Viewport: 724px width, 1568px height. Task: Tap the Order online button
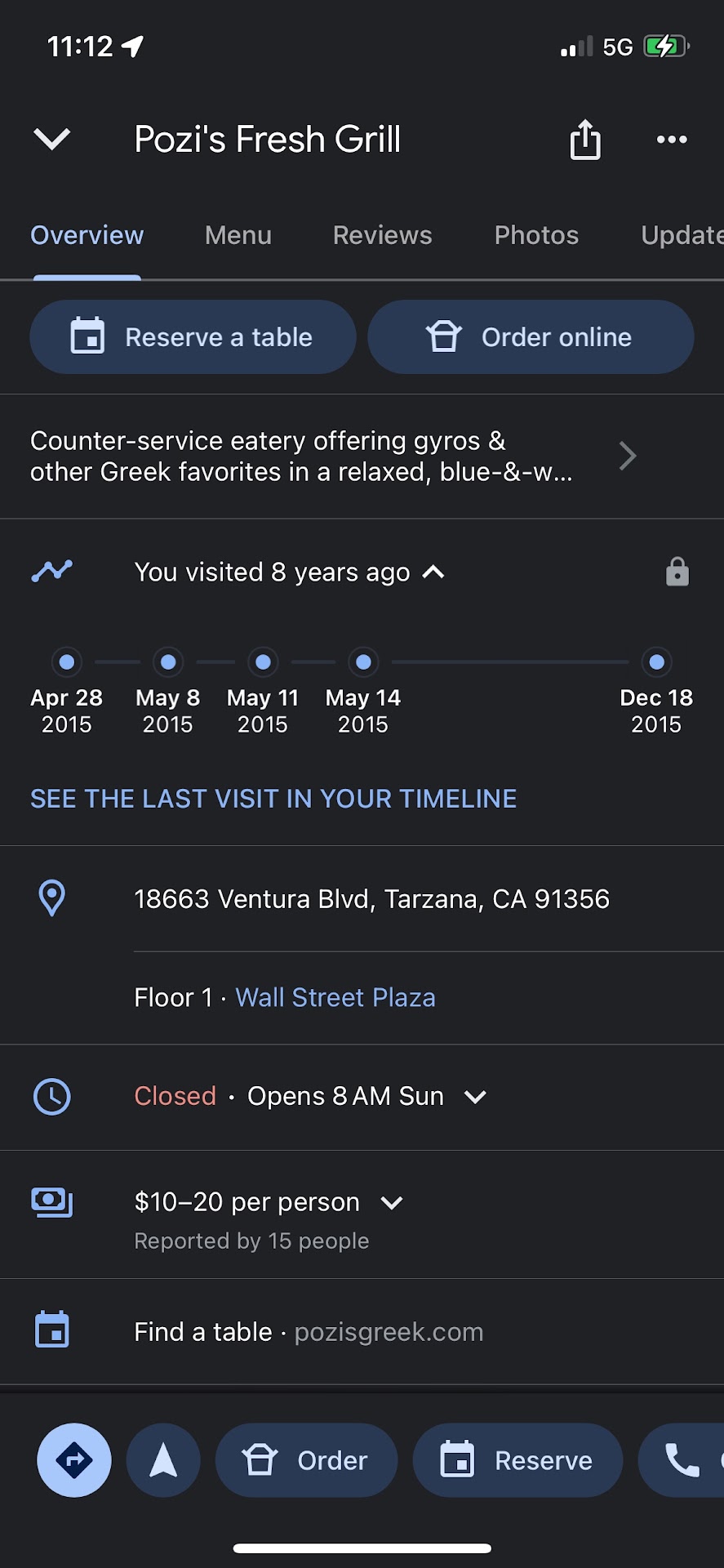click(x=531, y=337)
